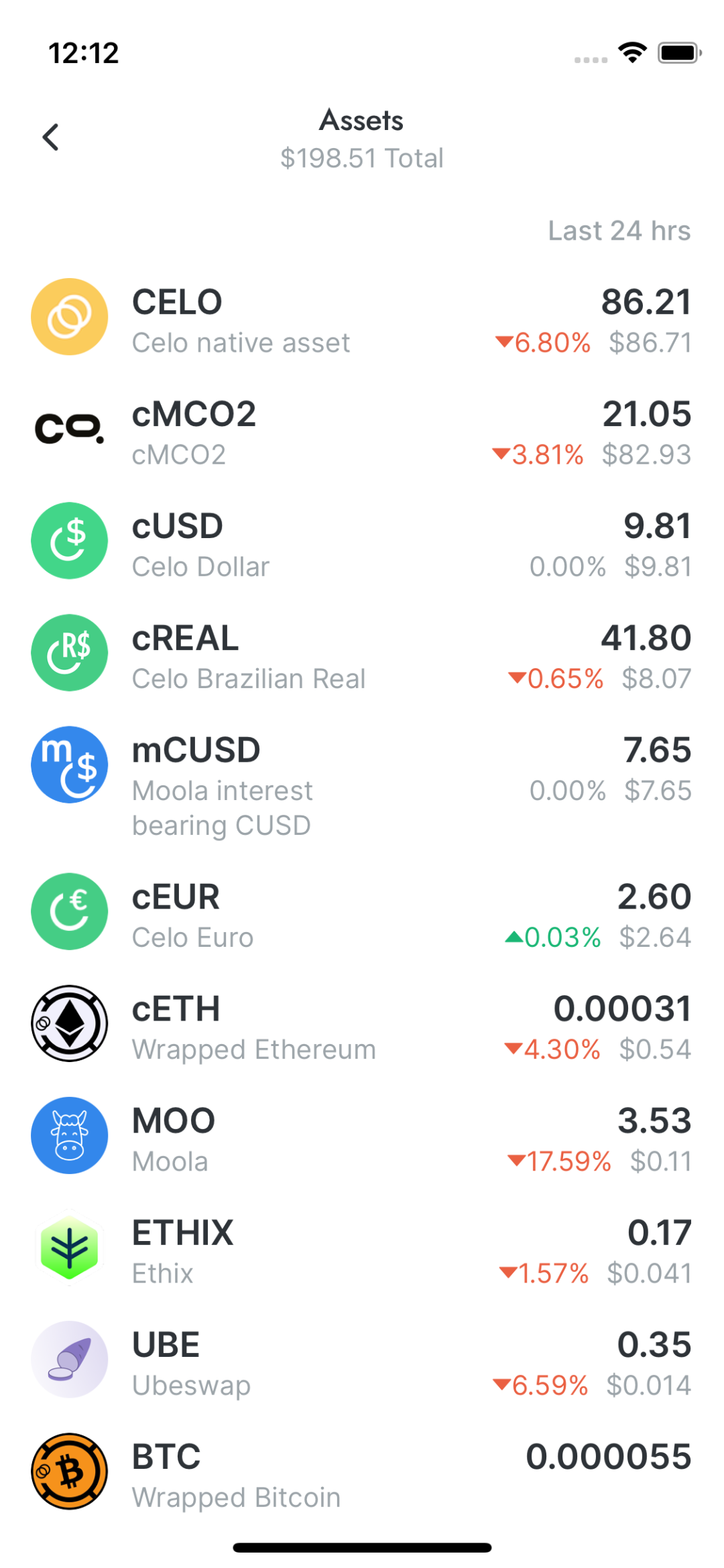View the MOO Moola asset
The image size is (724, 1568).
[x=362, y=1138]
